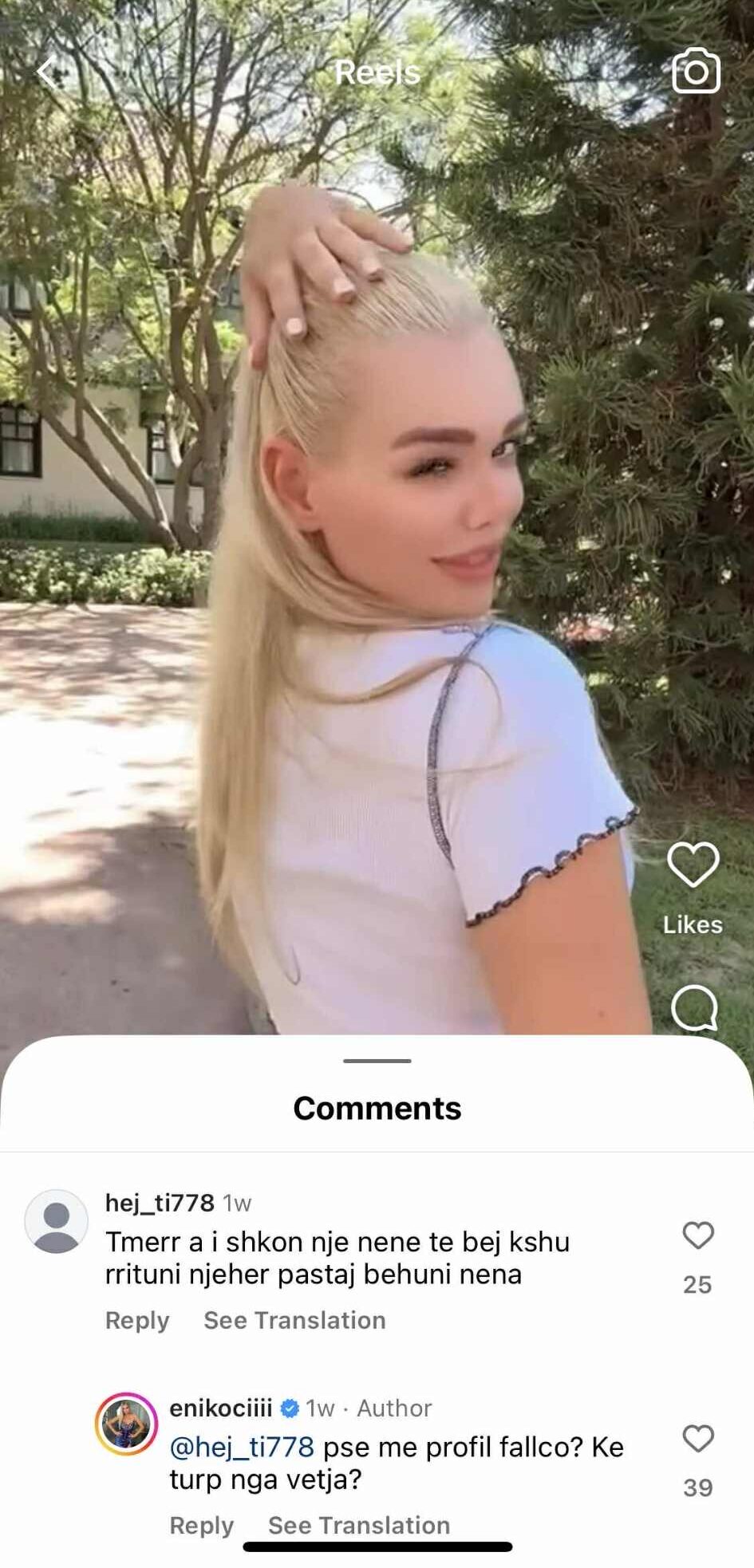Open the hej_ti778 username
Image resolution: width=754 pixels, height=1568 pixels.
160,1203
